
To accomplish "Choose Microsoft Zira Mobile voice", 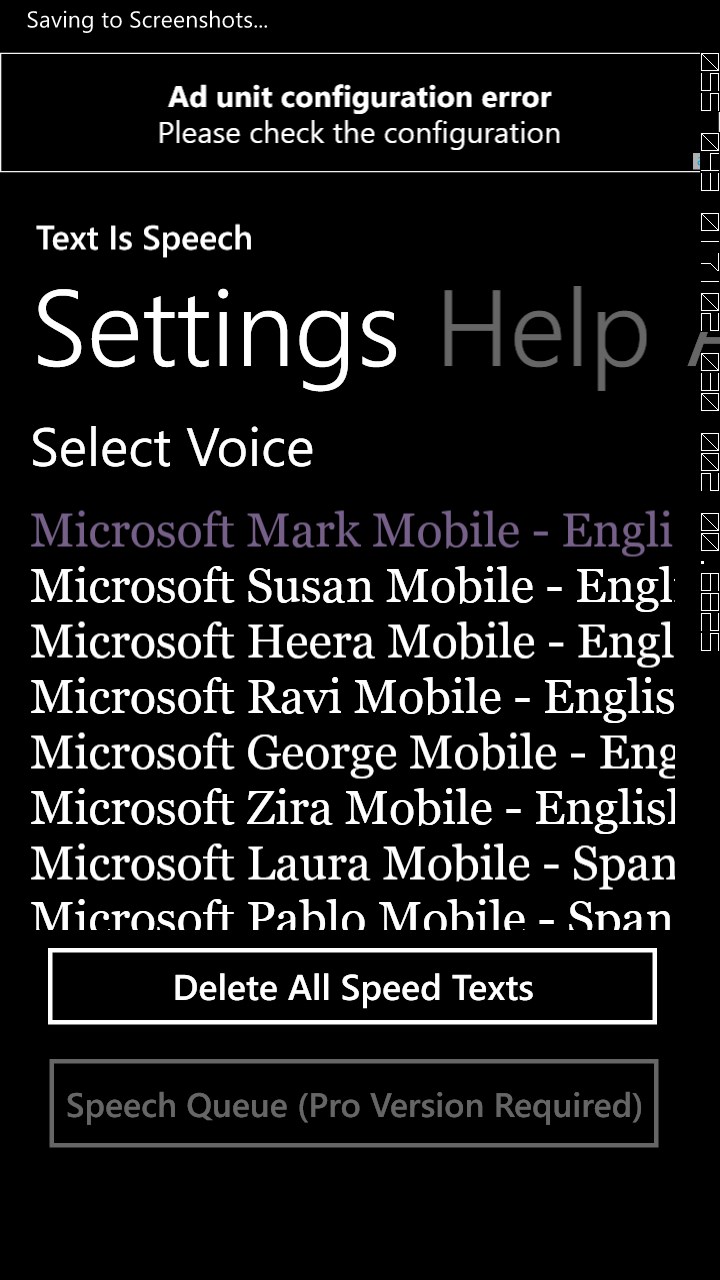I will coord(350,808).
